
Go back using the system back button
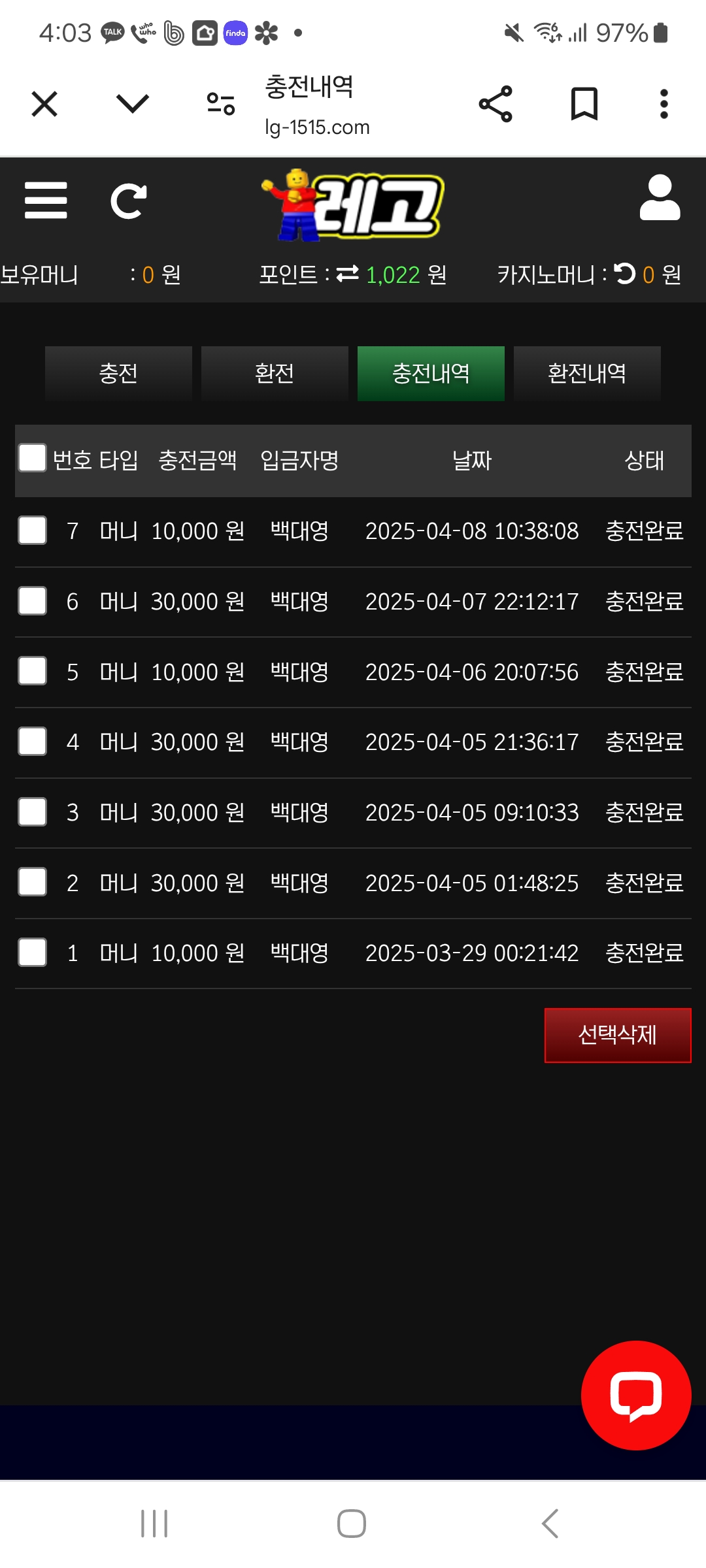tap(550, 1524)
